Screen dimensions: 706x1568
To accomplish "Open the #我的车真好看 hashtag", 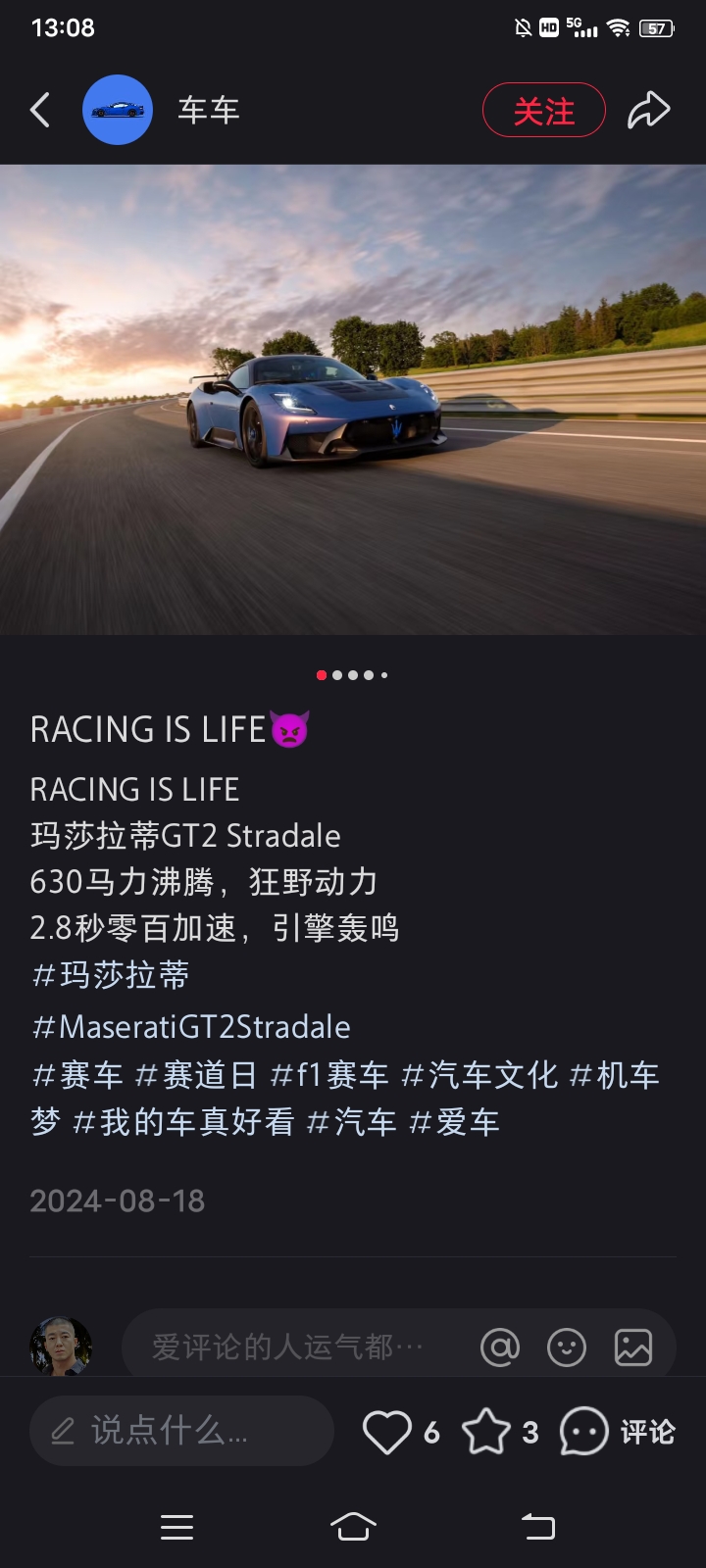I will (x=183, y=1122).
